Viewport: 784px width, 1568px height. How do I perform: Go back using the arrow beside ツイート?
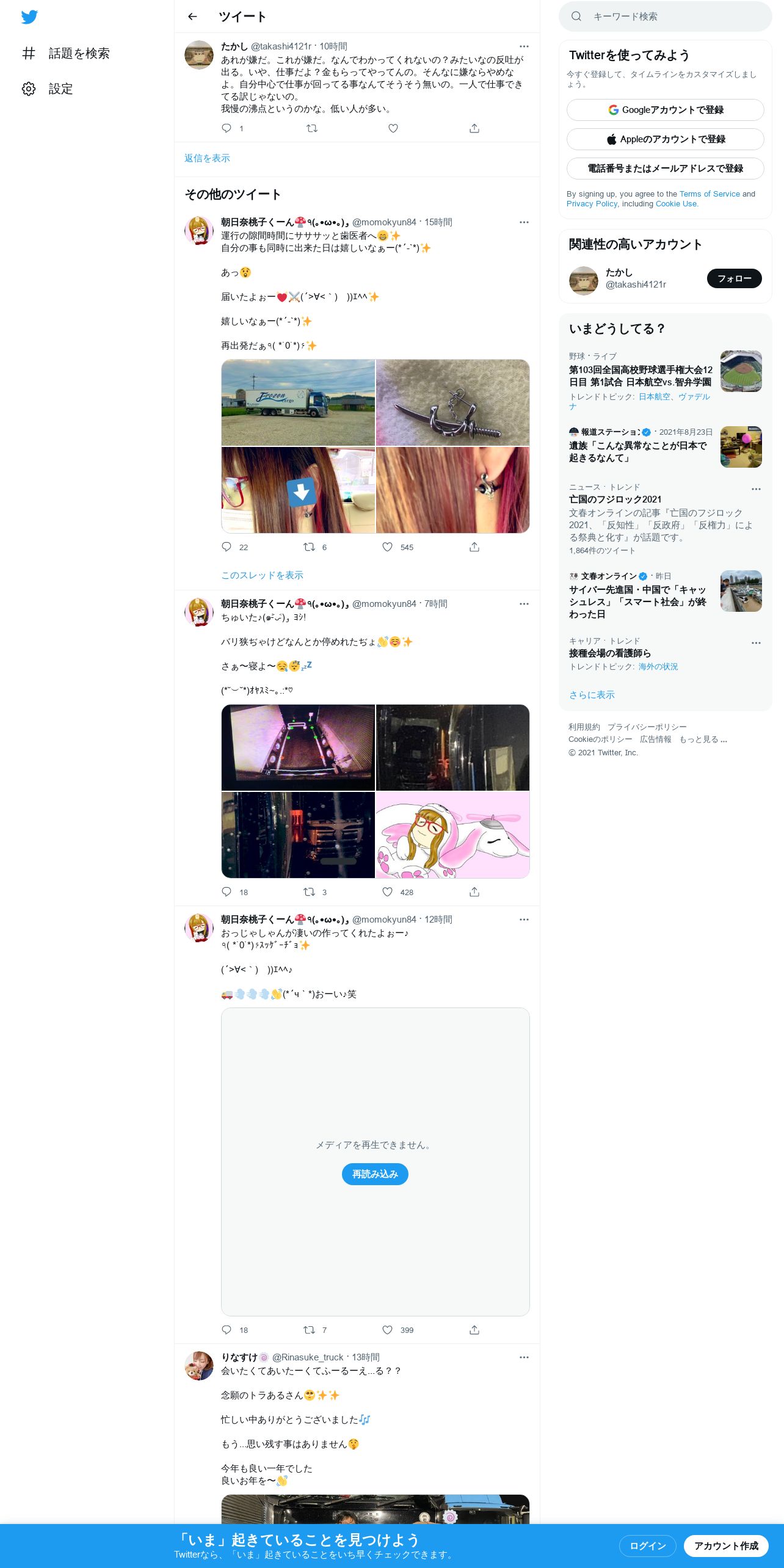click(x=192, y=16)
